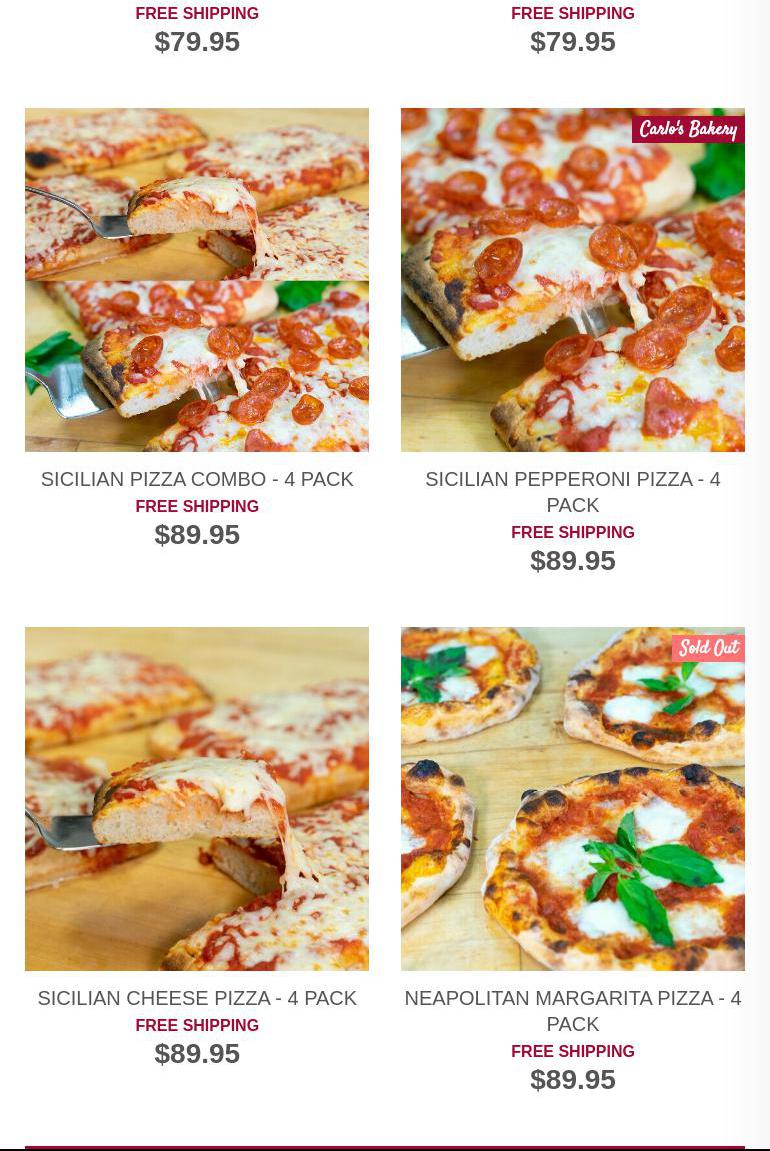Image resolution: width=770 pixels, height=1151 pixels.
Task: Tap the Sicilian Pizza Combo - 4 Pack title
Action: pos(197,479)
